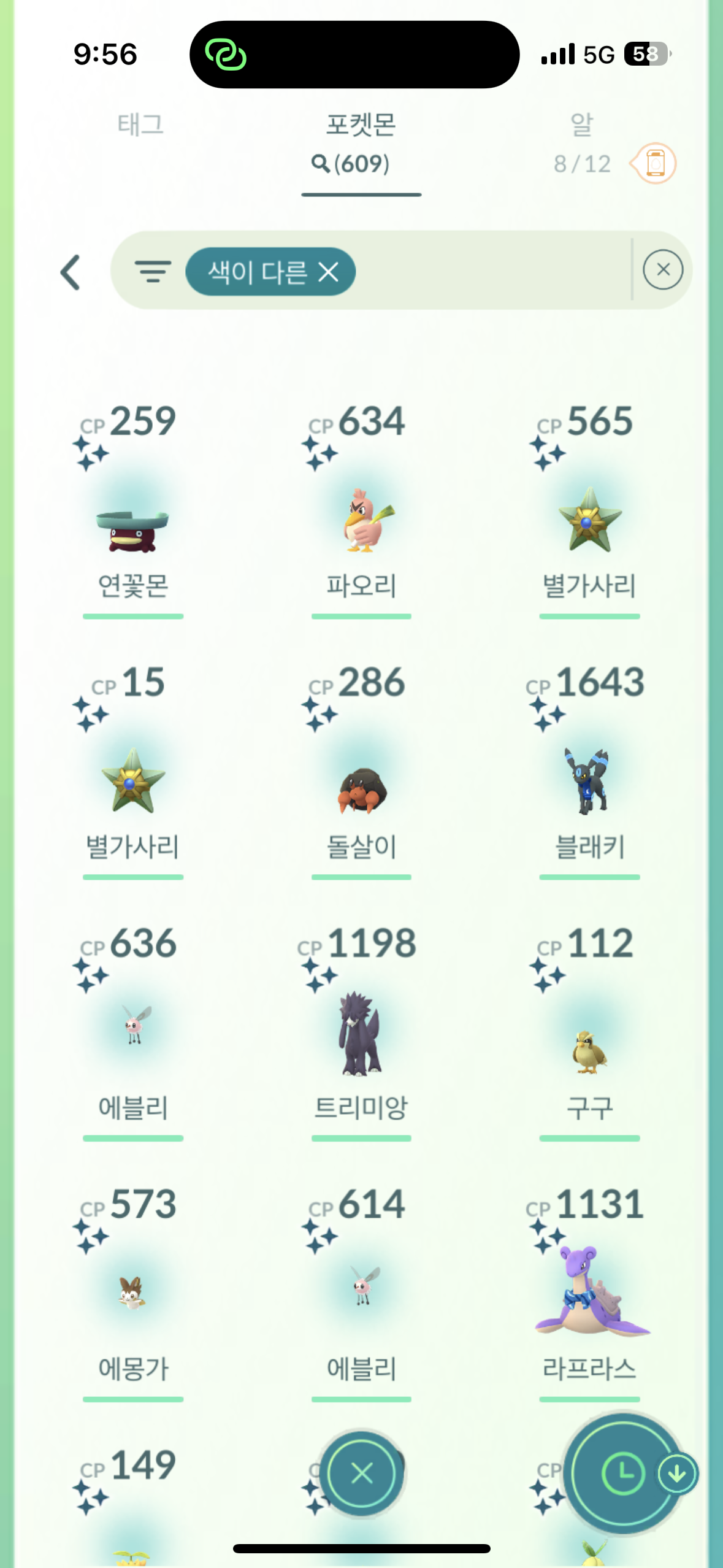
Task: Open 별가사리 CP 565
Action: point(589,521)
